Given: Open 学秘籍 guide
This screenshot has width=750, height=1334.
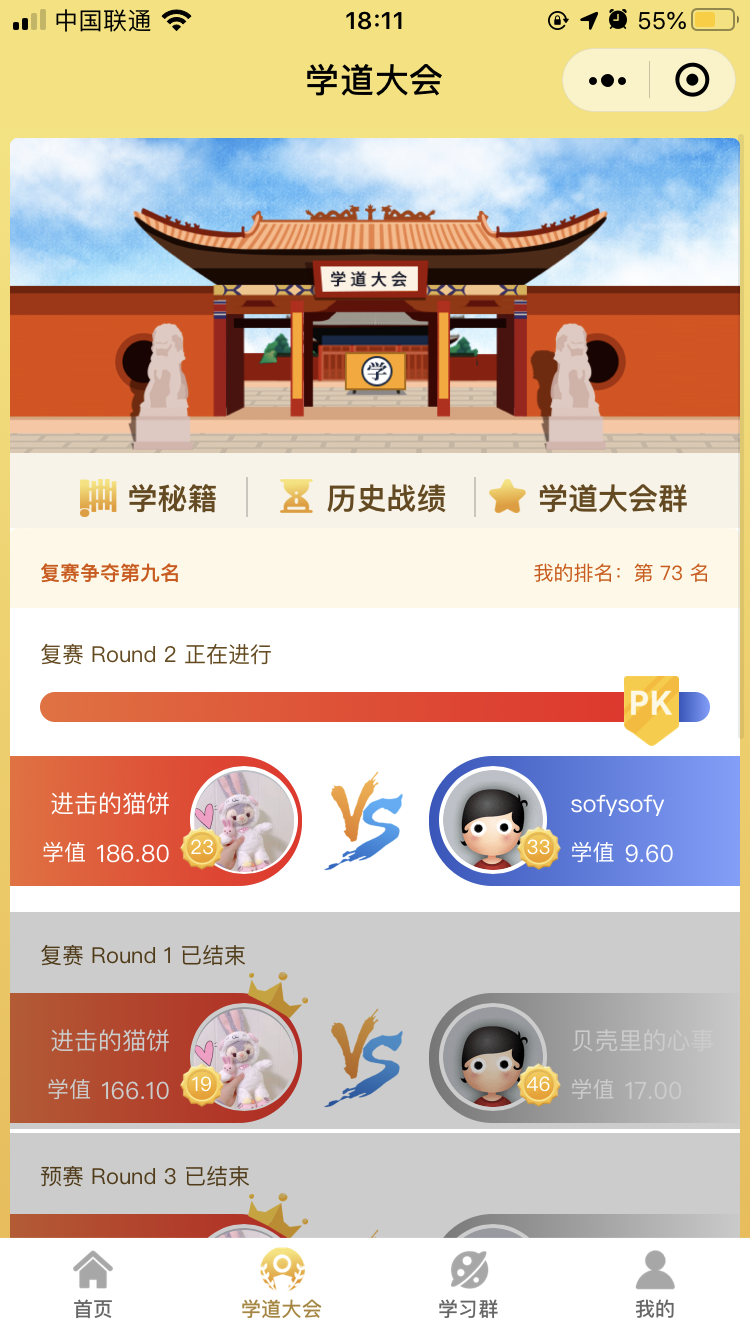Looking at the screenshot, I should click(148, 497).
